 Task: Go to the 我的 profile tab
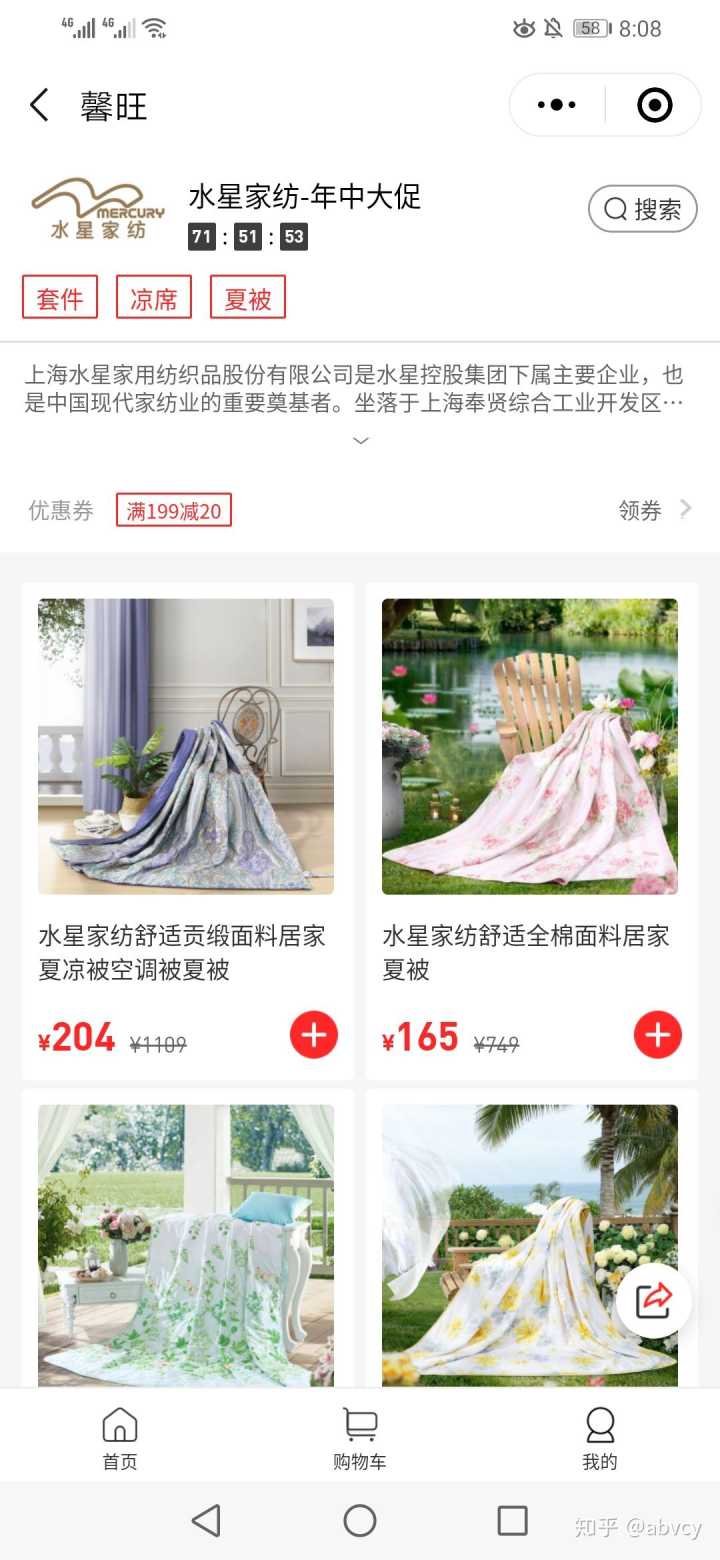(600, 1438)
